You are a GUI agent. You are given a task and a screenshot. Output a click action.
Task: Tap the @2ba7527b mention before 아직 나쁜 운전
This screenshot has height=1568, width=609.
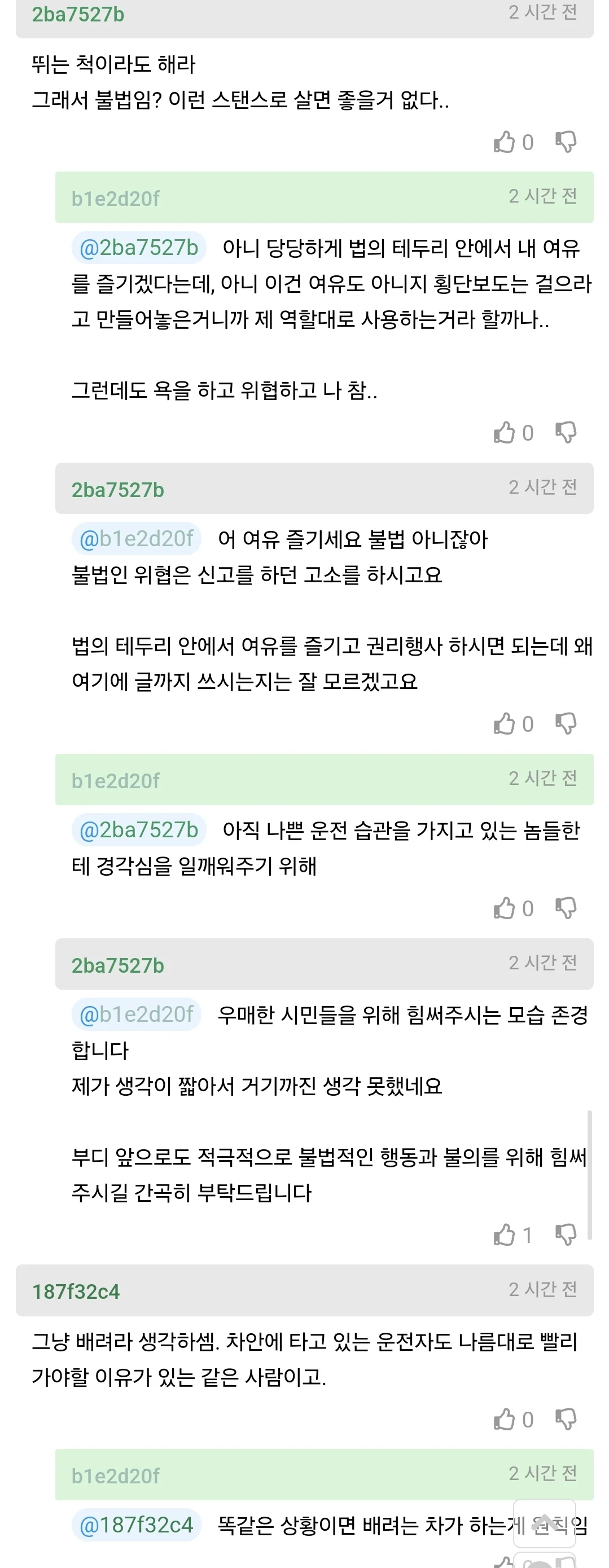pos(139,829)
